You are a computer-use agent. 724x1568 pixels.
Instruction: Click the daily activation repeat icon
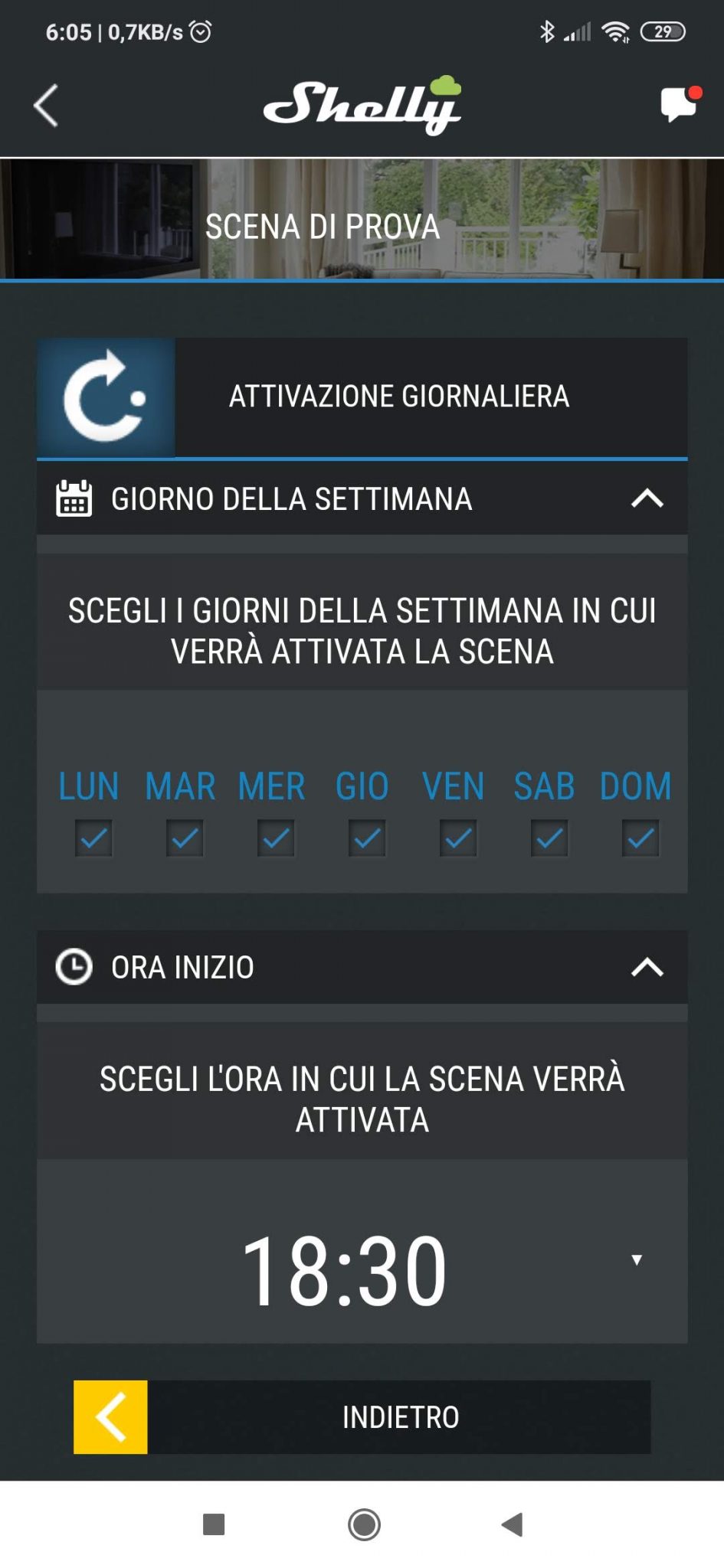coord(107,397)
